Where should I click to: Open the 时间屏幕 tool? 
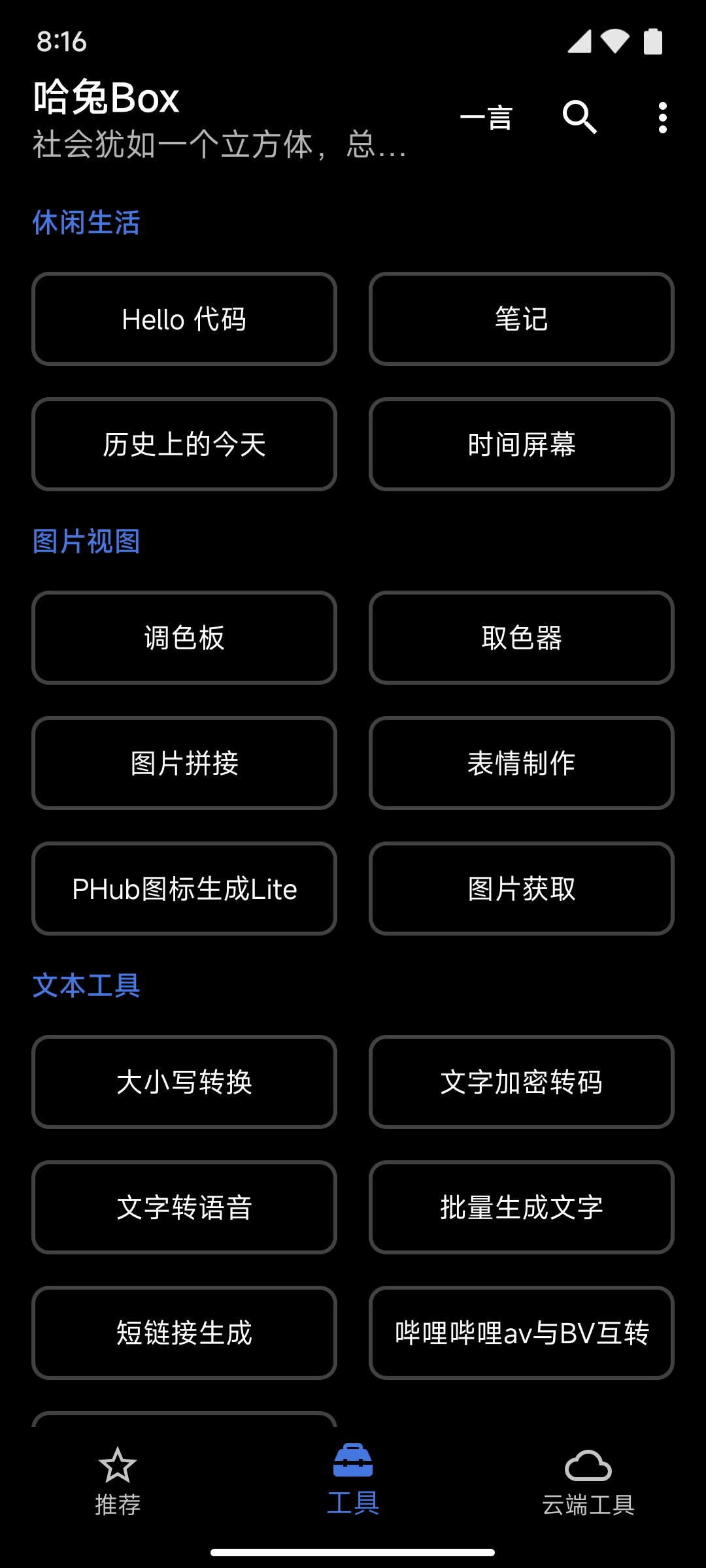(x=522, y=444)
